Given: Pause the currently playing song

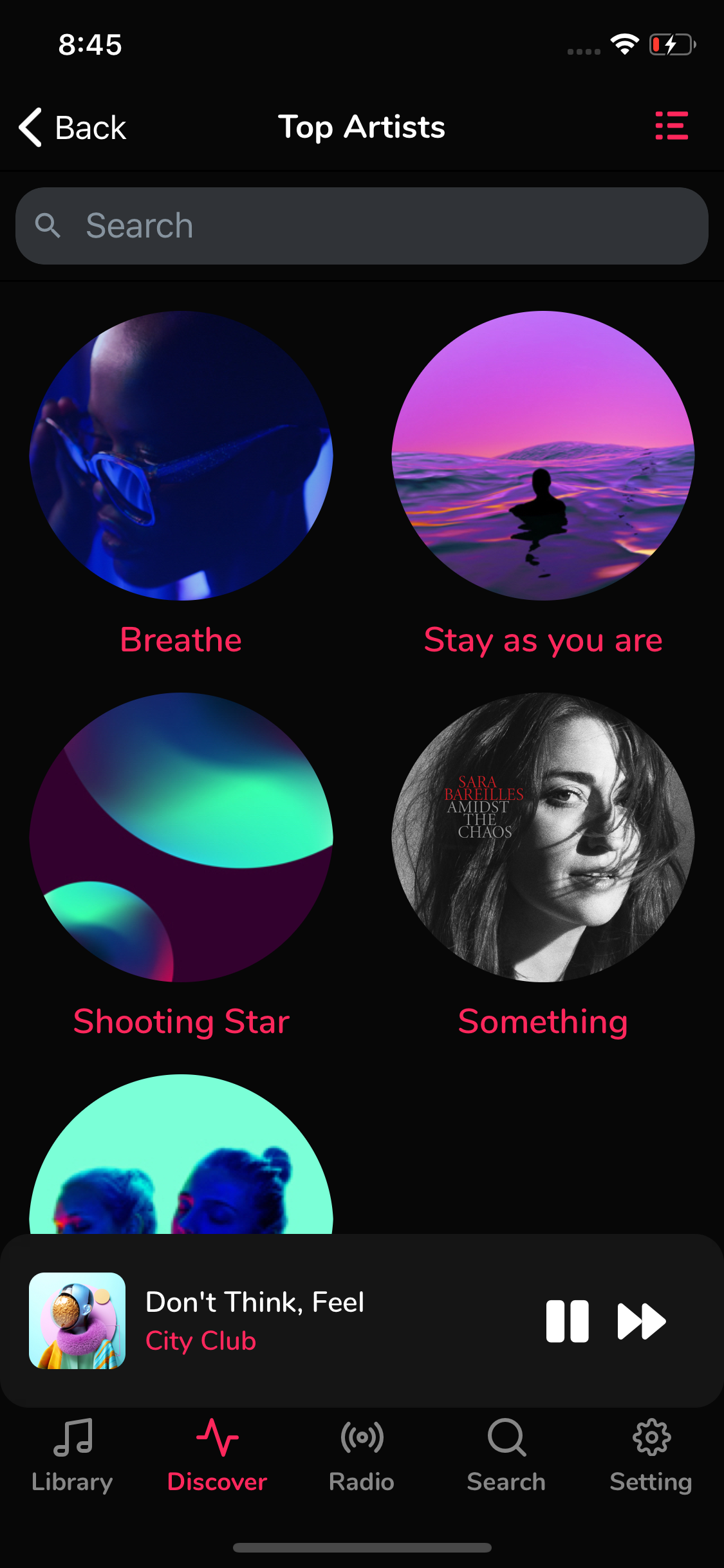Looking at the screenshot, I should tap(567, 1320).
